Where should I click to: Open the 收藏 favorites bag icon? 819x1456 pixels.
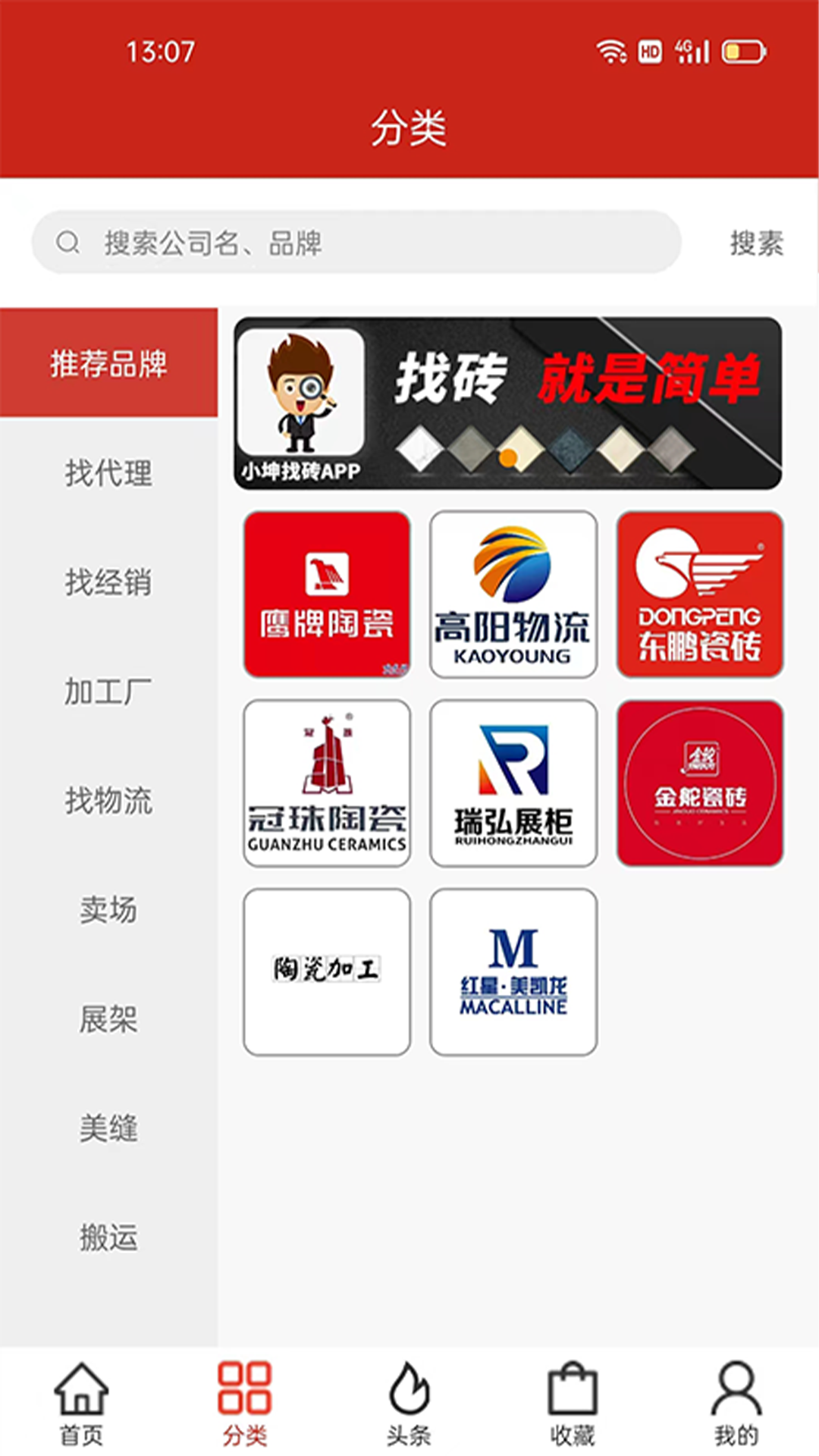573,1401
